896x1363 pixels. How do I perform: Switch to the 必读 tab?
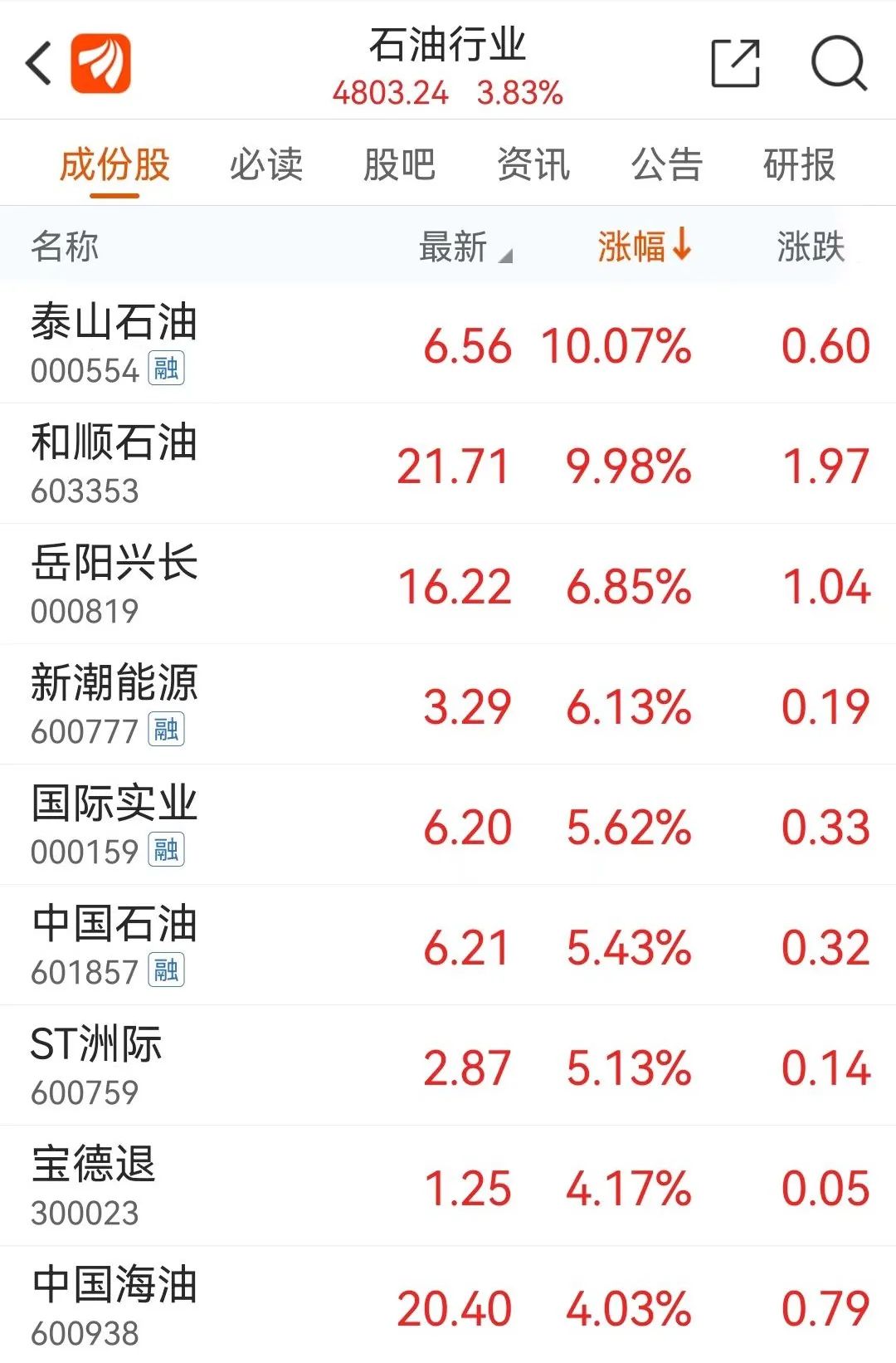(x=265, y=164)
